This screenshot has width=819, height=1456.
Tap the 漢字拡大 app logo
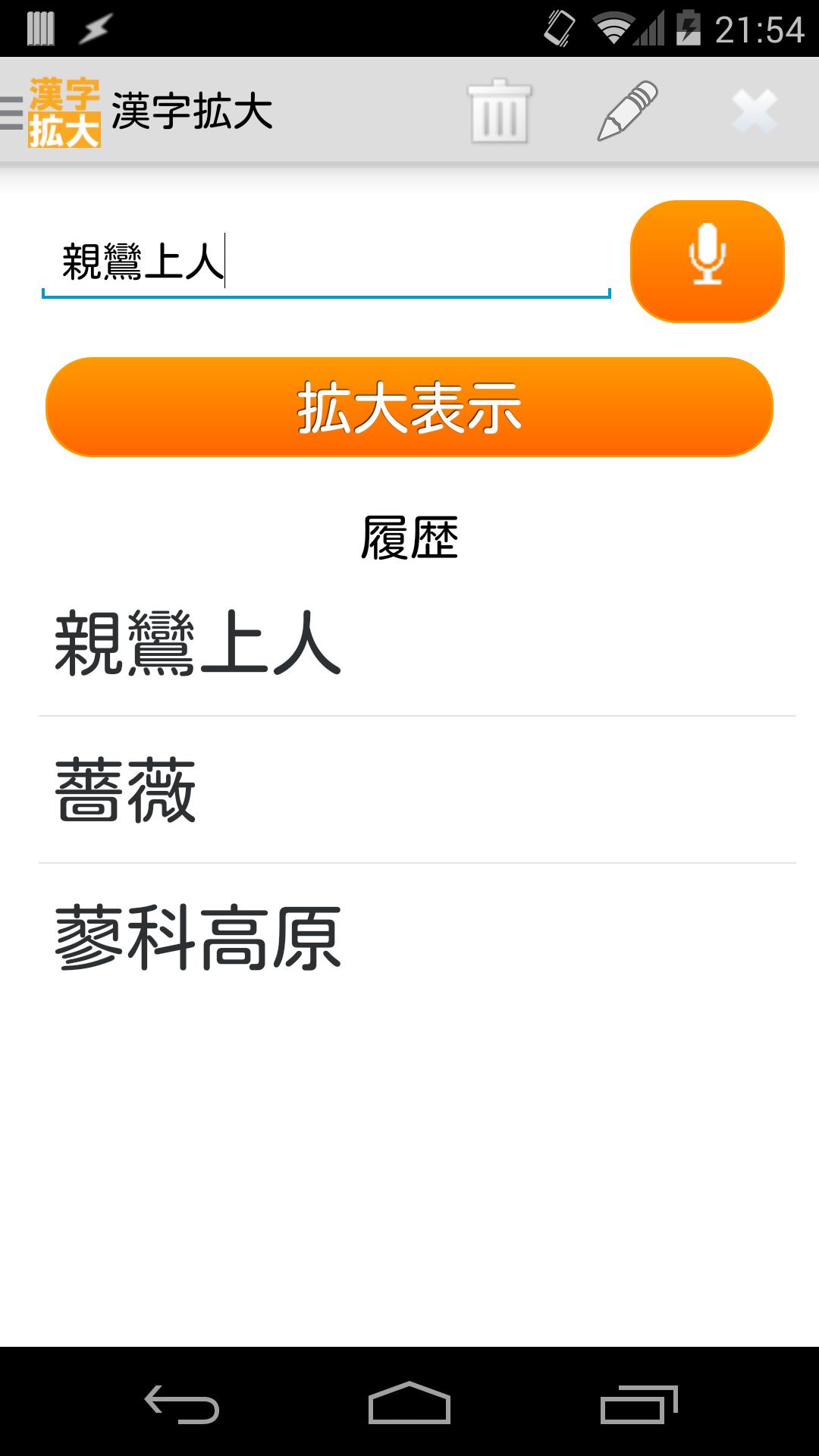pyautogui.click(x=64, y=110)
